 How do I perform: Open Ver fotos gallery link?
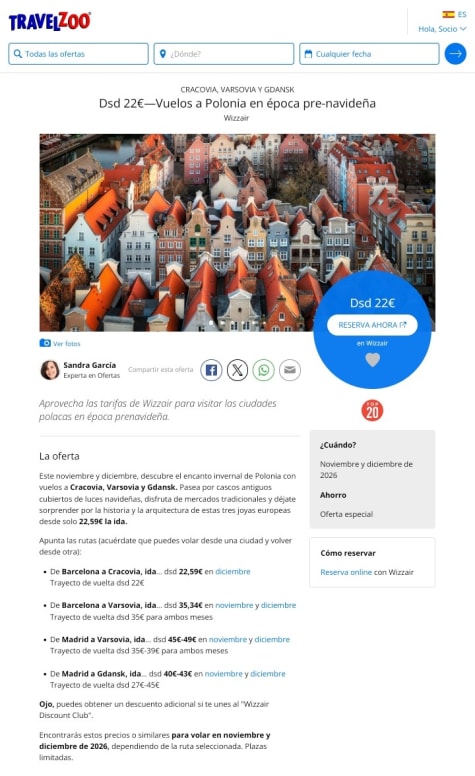(60, 343)
